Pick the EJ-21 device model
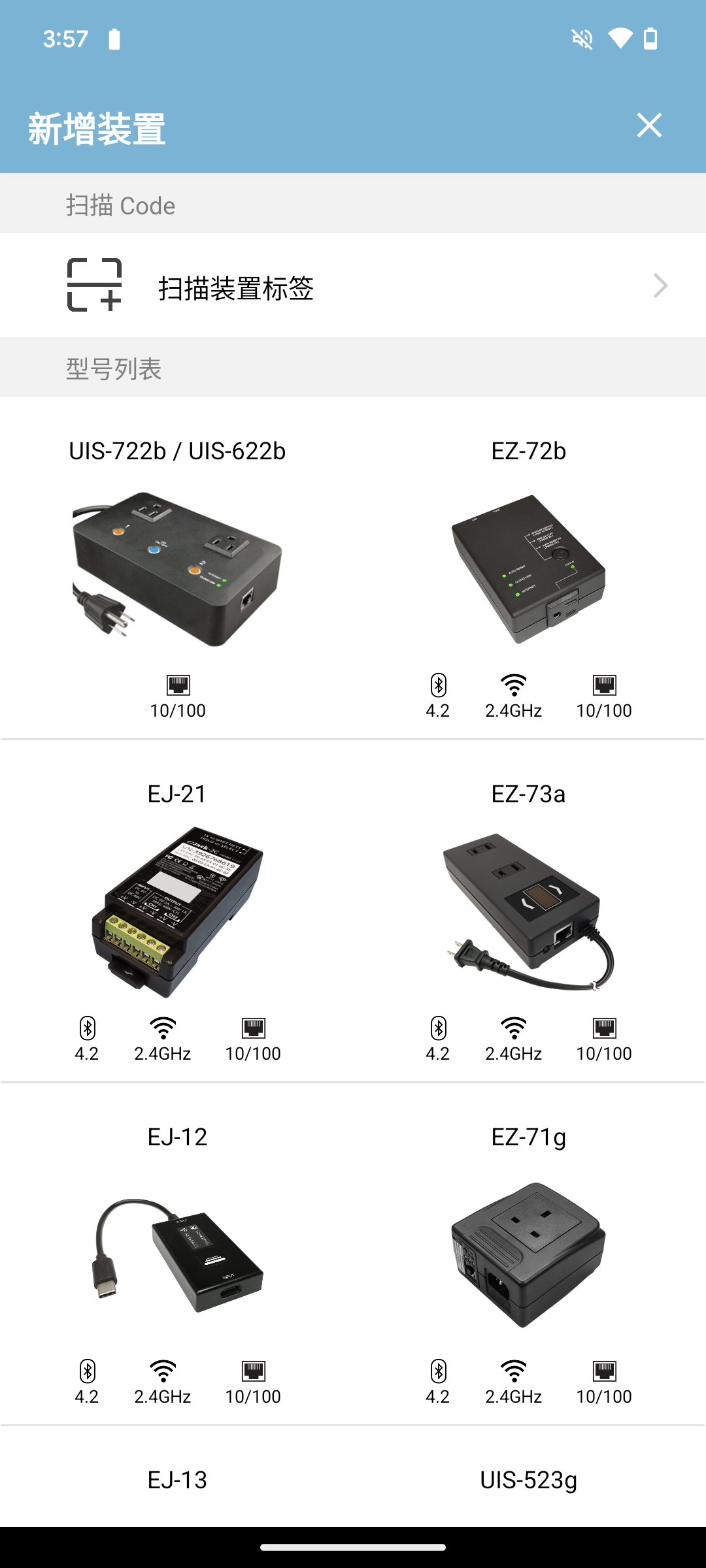Screen dimensions: 706x1568 click(x=177, y=911)
